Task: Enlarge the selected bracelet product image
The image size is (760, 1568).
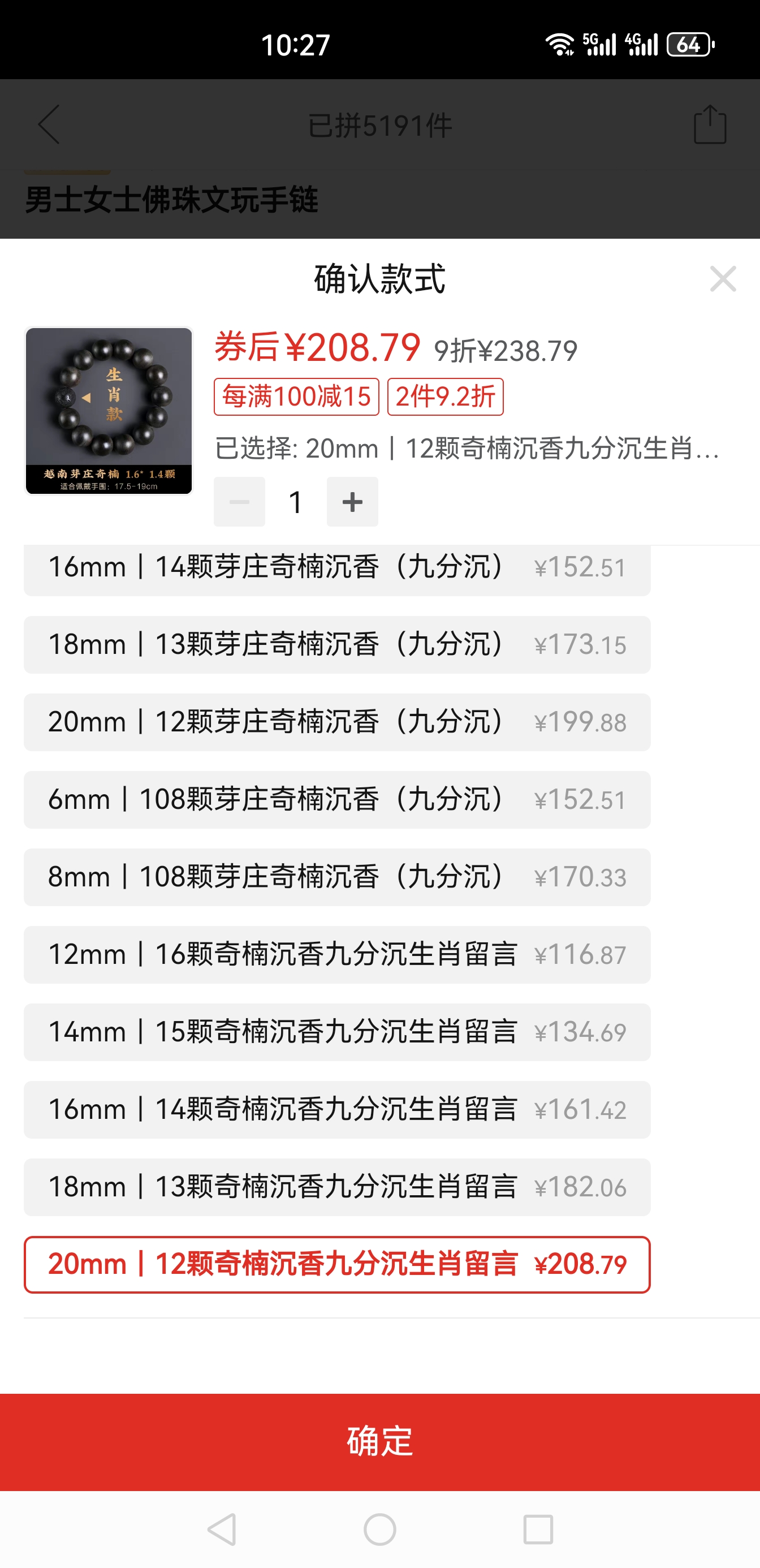Action: click(109, 411)
